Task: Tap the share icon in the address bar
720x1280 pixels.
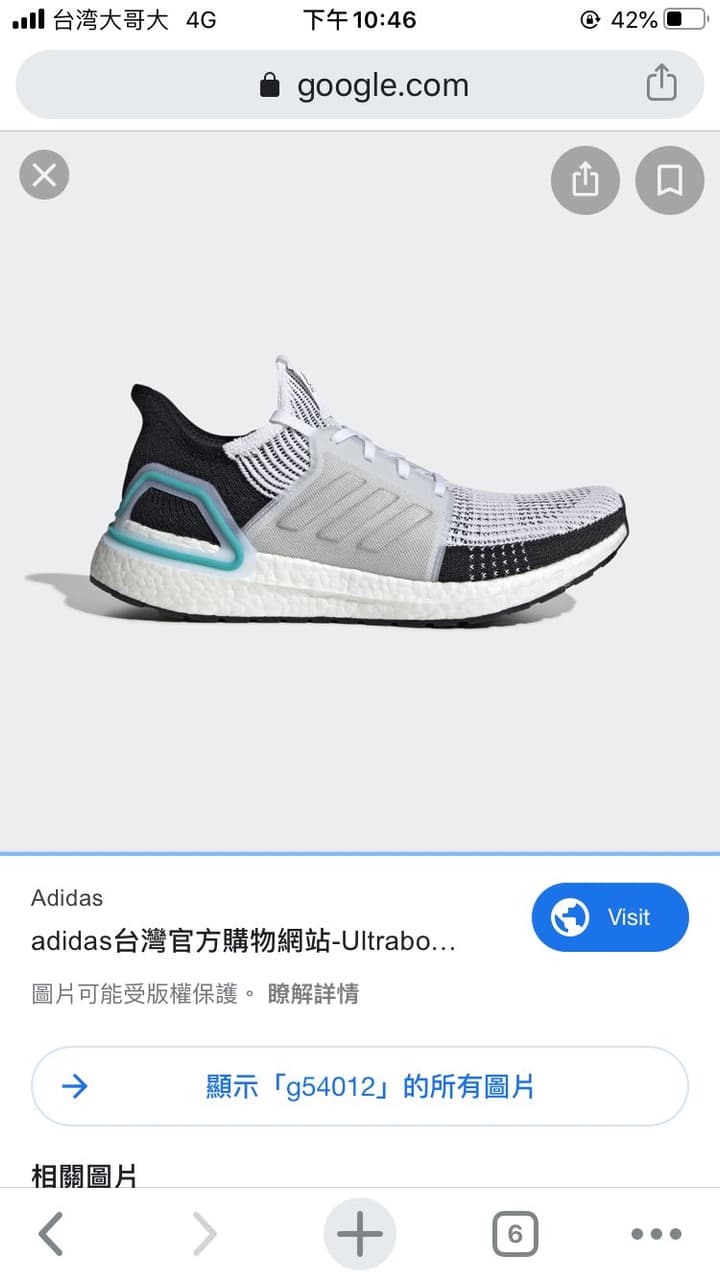Action: (x=661, y=85)
